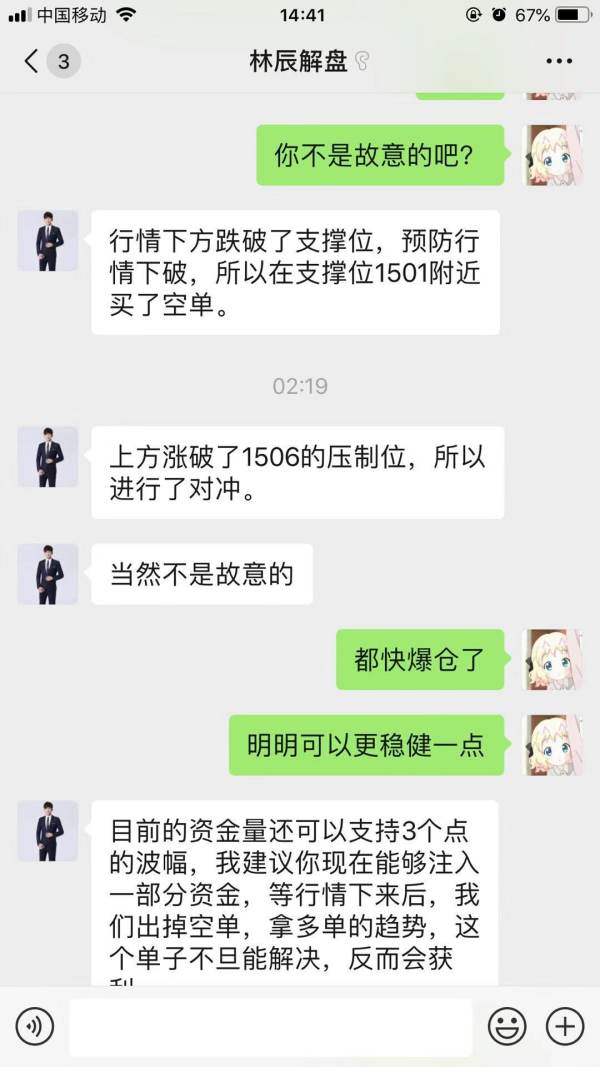Switch to voice message input
Viewport: 600px width, 1067px height.
coord(34,1026)
